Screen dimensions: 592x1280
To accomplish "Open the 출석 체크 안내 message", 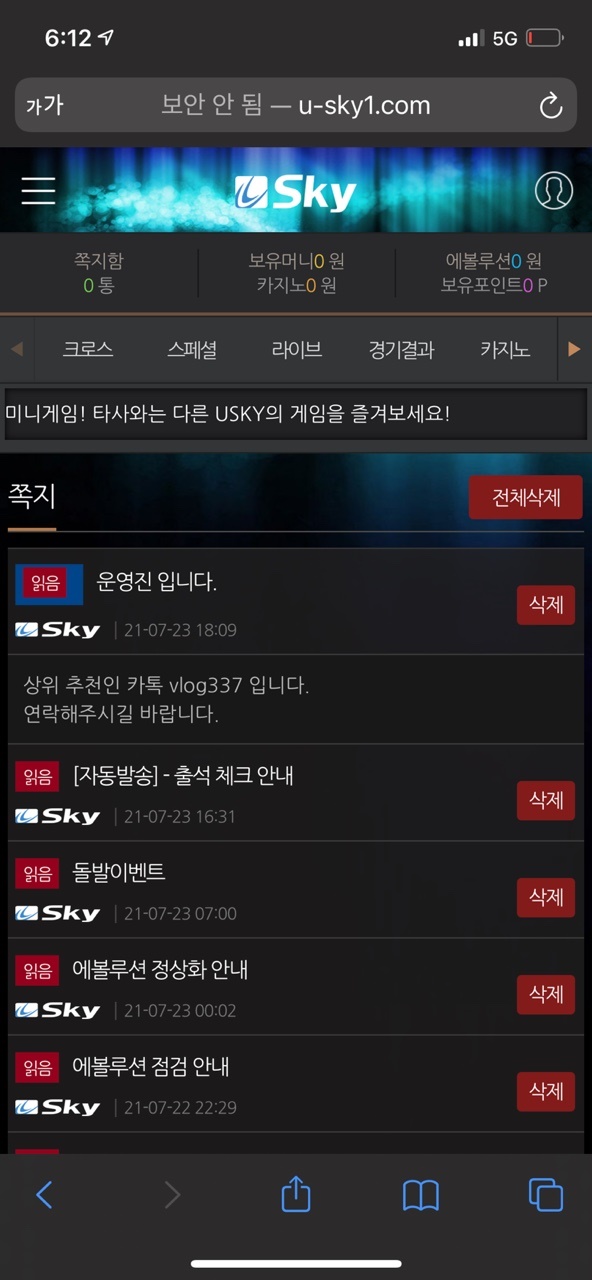I will pos(183,775).
